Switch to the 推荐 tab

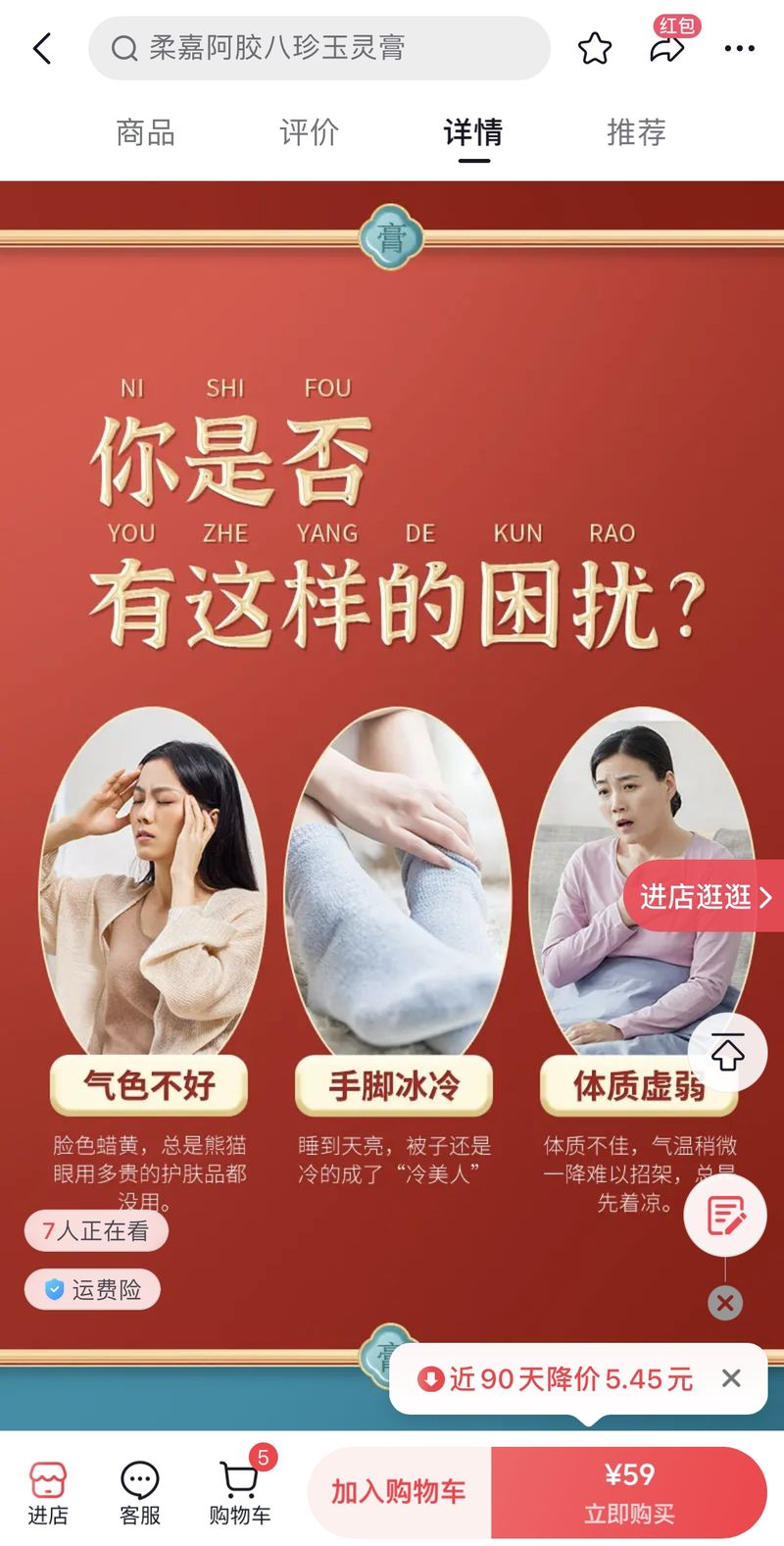point(636,132)
